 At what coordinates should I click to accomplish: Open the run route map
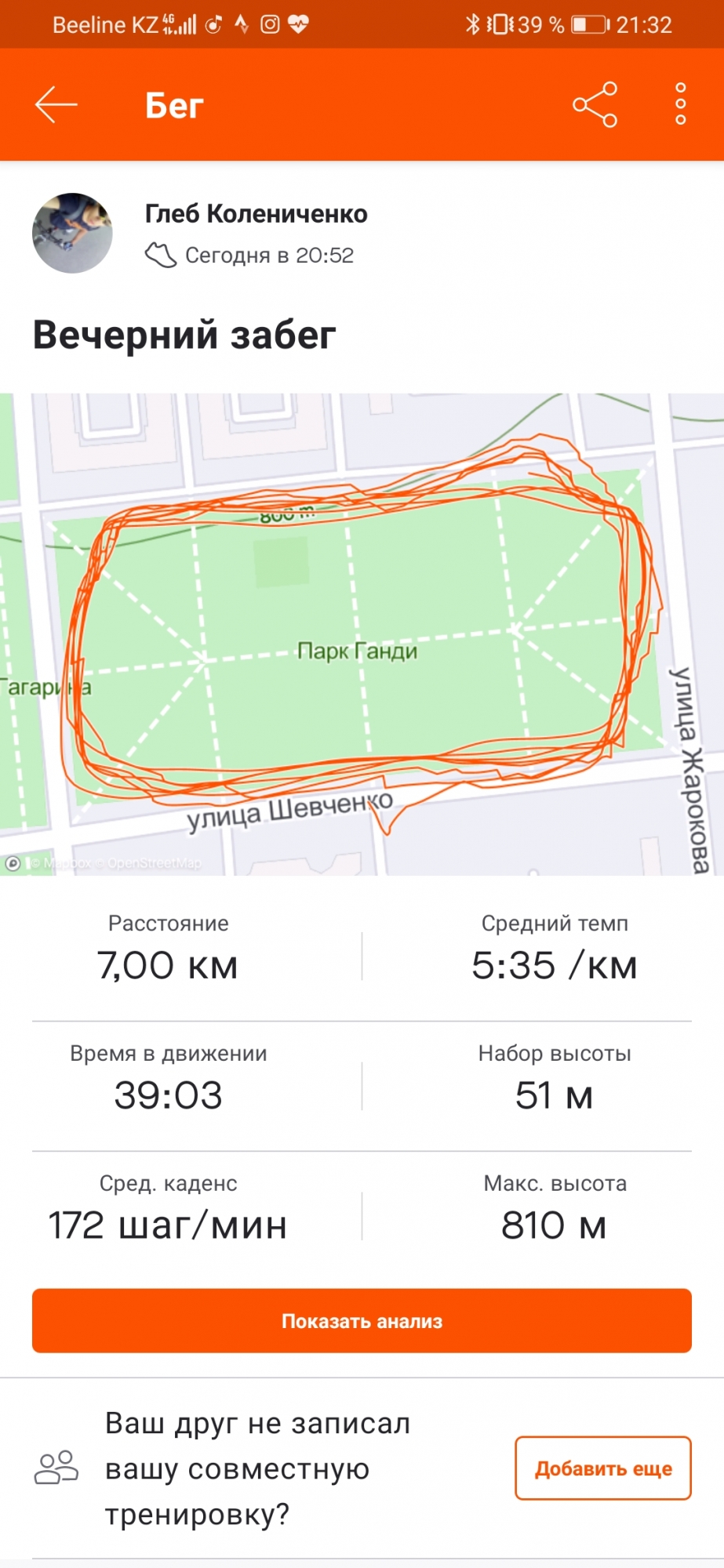pyautogui.click(x=362, y=633)
